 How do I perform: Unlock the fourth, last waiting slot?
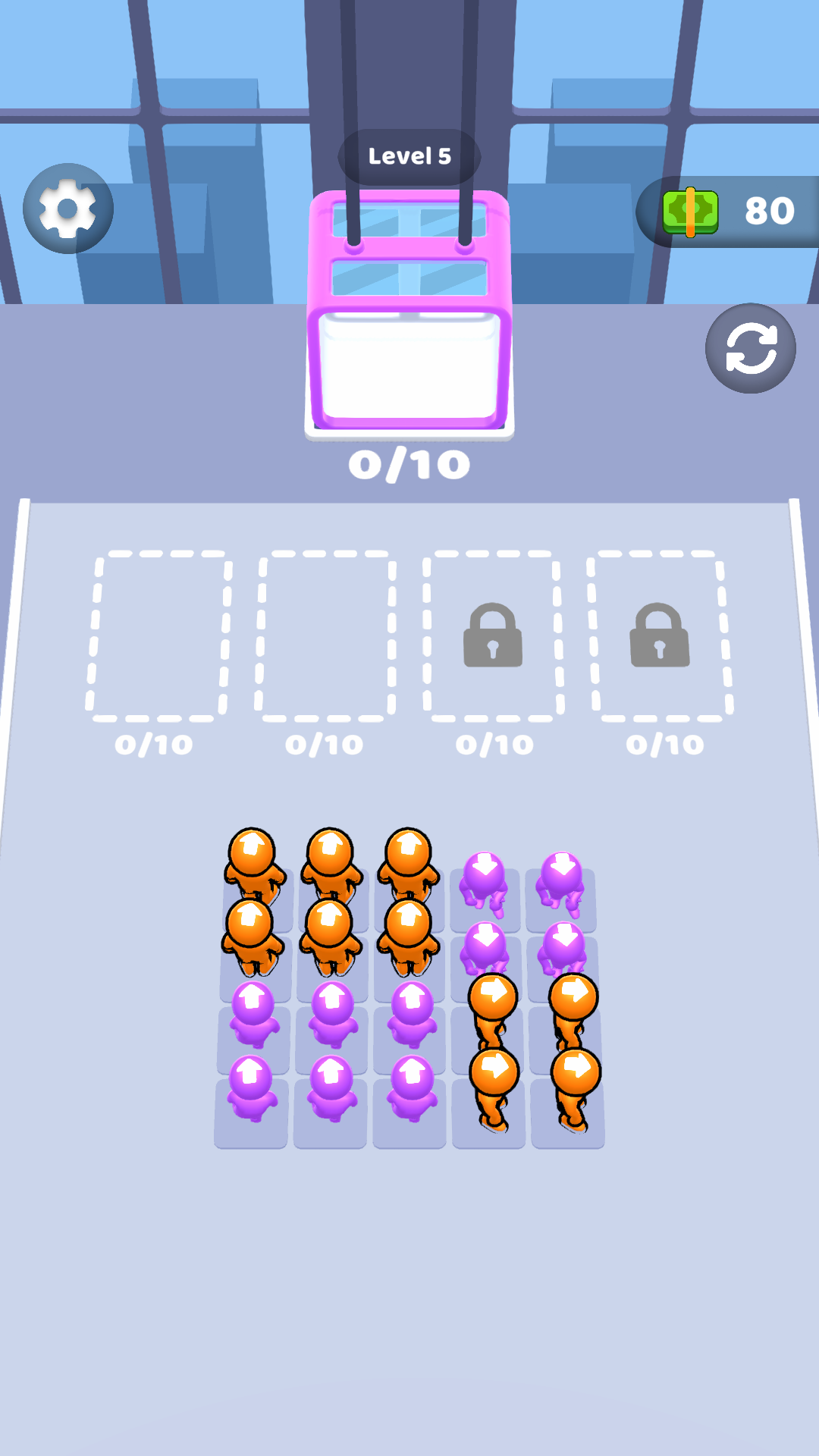(660, 635)
